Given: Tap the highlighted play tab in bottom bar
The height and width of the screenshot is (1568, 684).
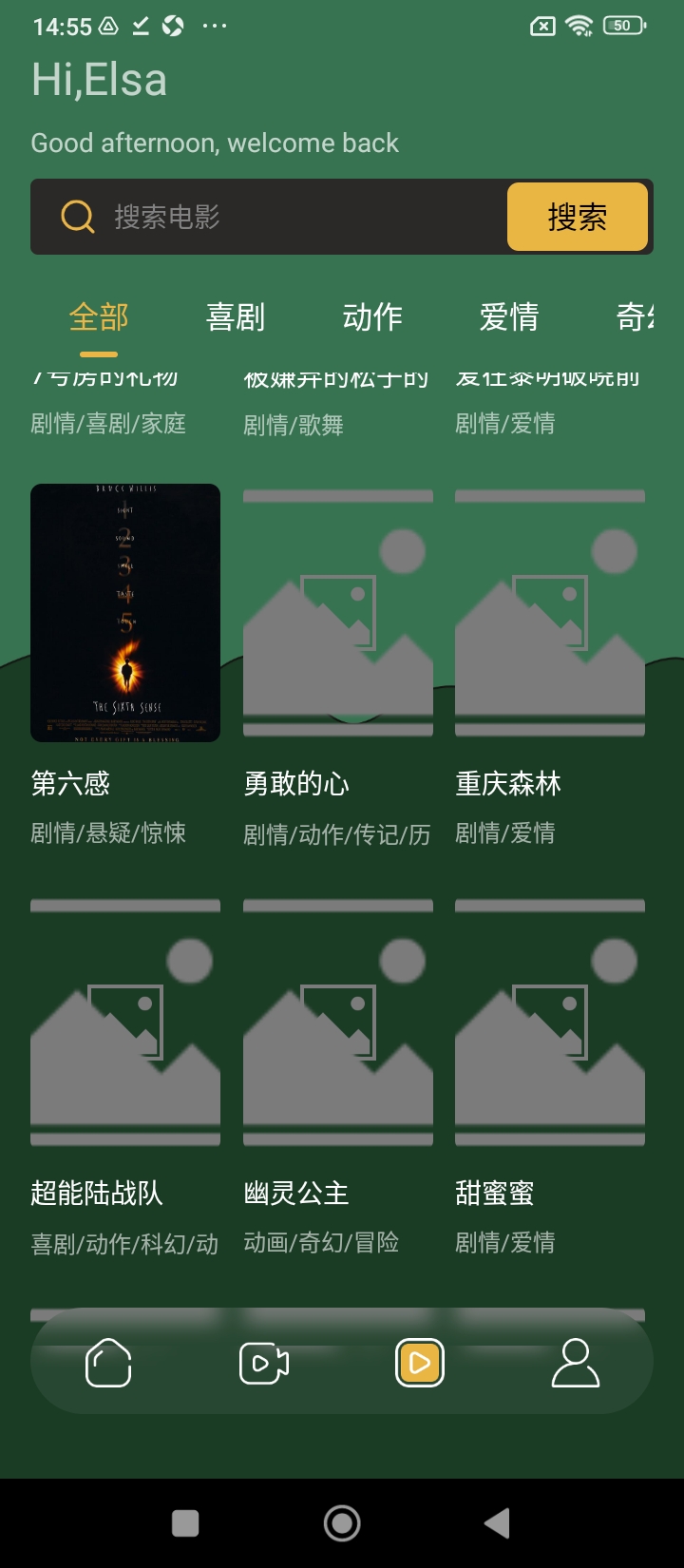Looking at the screenshot, I should click(420, 1363).
